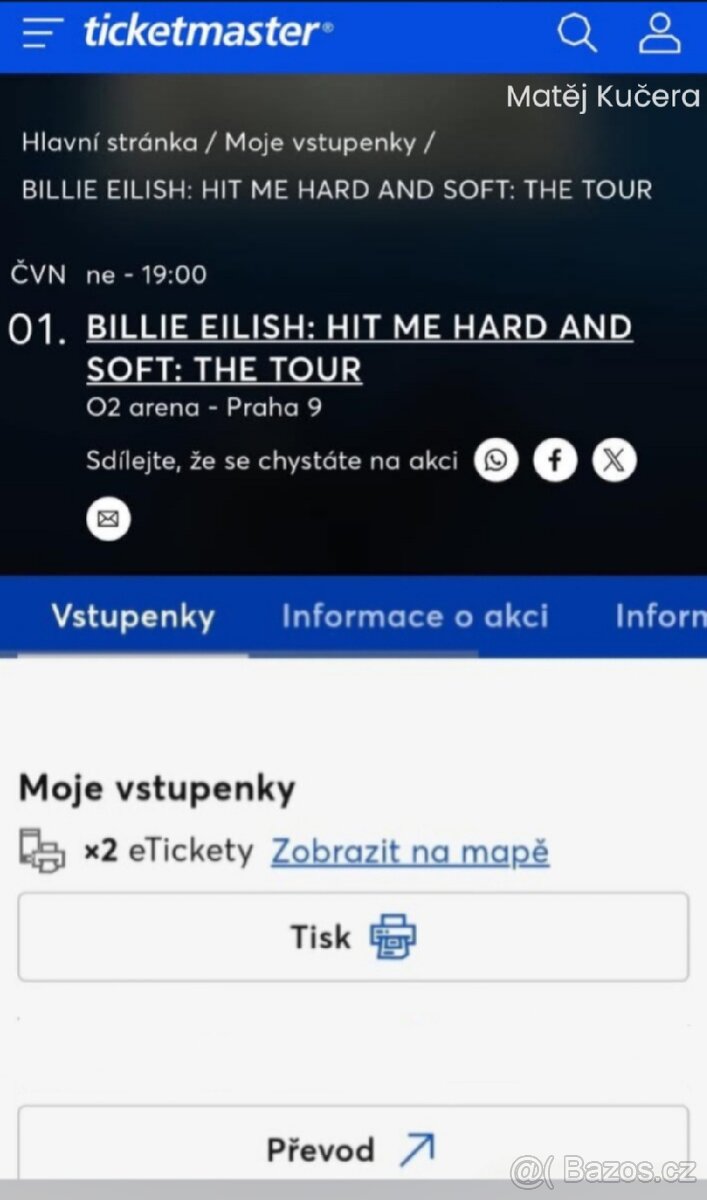
Task: Transfer tickets with Převod button
Action: pos(353,1150)
